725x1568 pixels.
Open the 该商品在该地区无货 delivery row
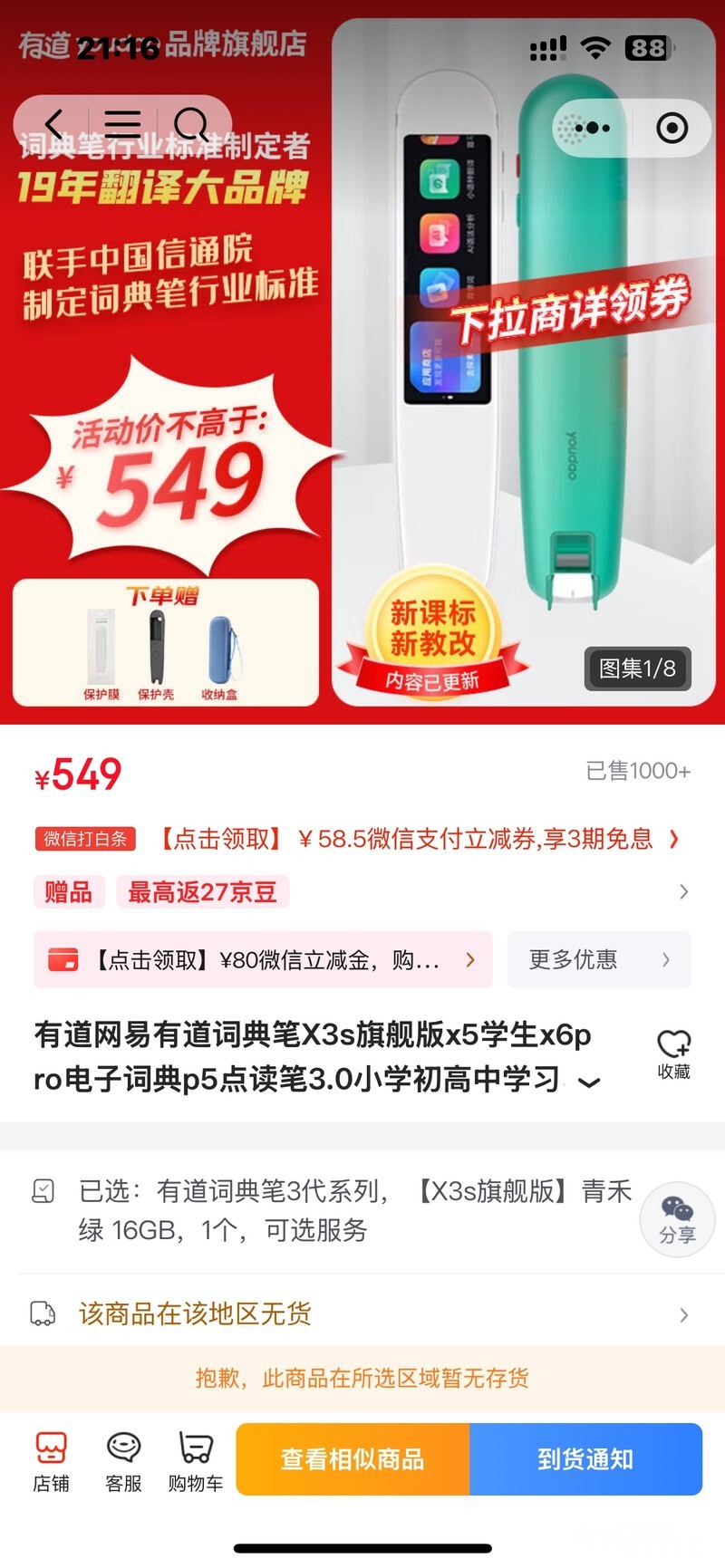pos(362,1313)
